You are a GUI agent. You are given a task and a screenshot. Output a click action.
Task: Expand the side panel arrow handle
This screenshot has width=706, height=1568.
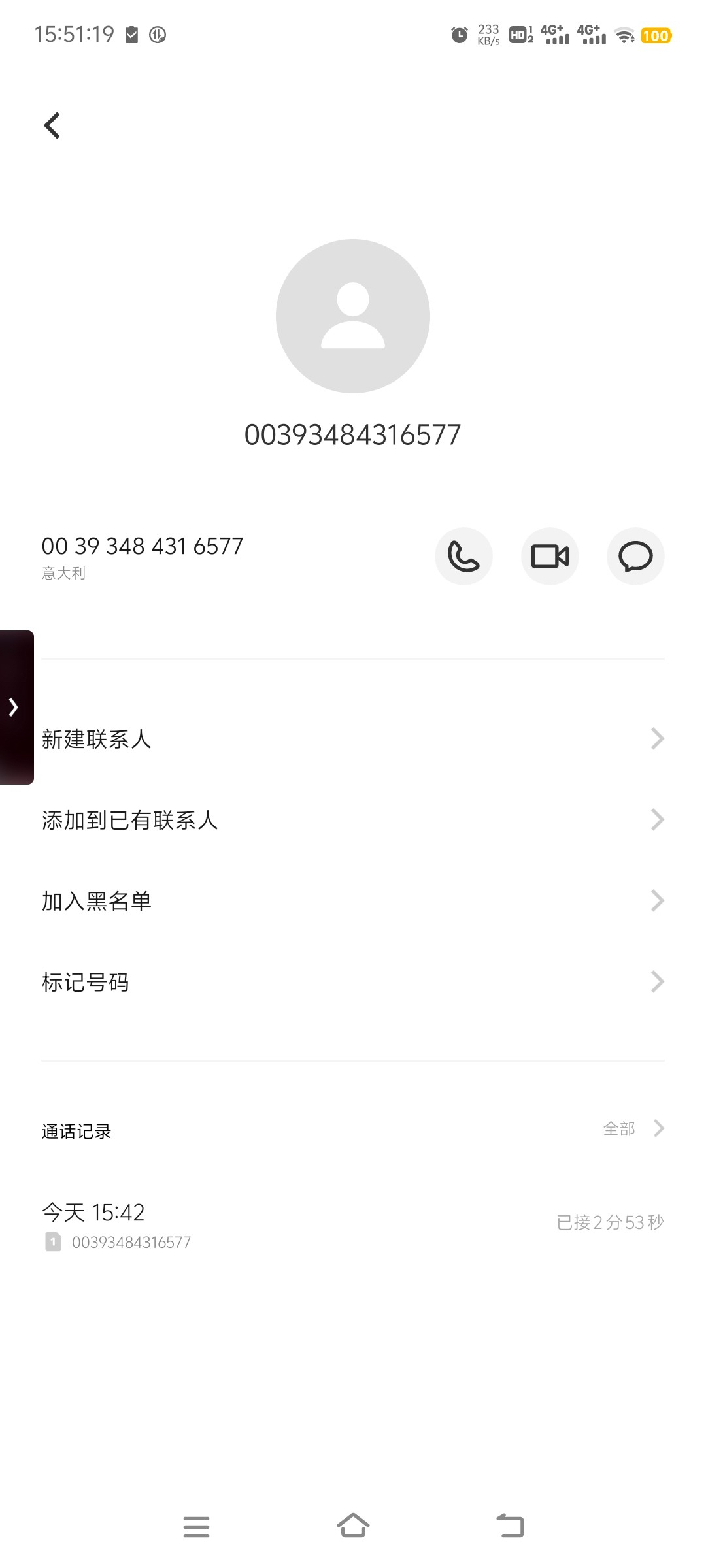14,707
